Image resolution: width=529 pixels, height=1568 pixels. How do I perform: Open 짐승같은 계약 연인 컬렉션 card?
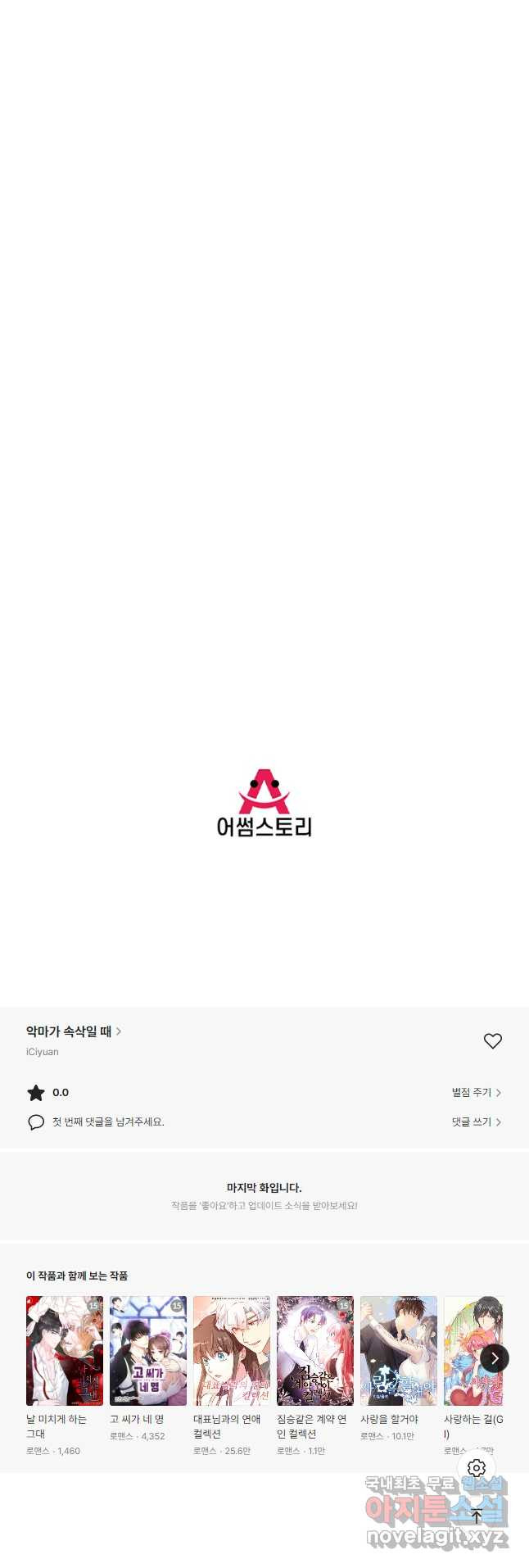point(315,1351)
